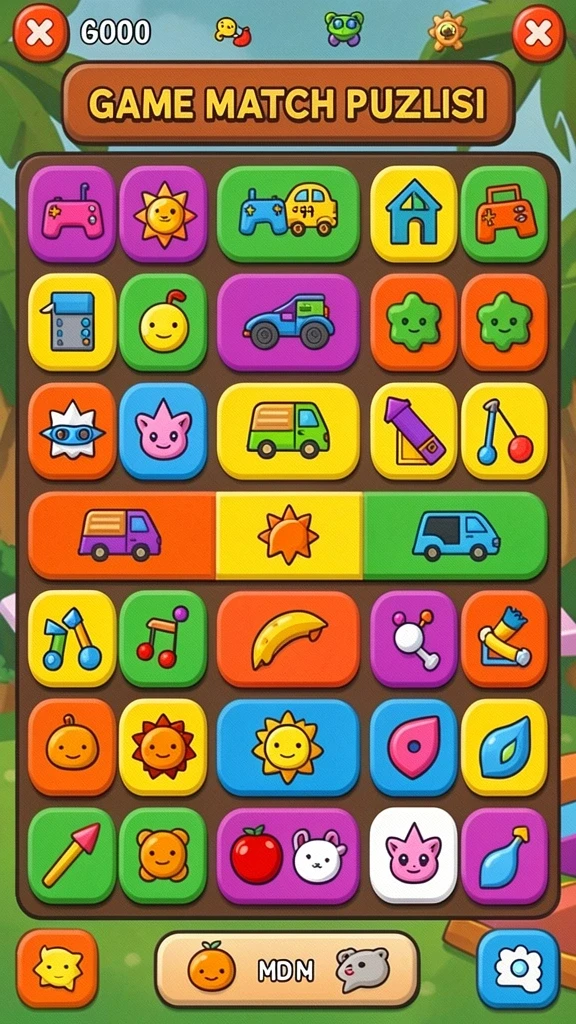Choose the calculator tile on yellow
Screen dimensions: 576x1024
pos(72,322)
